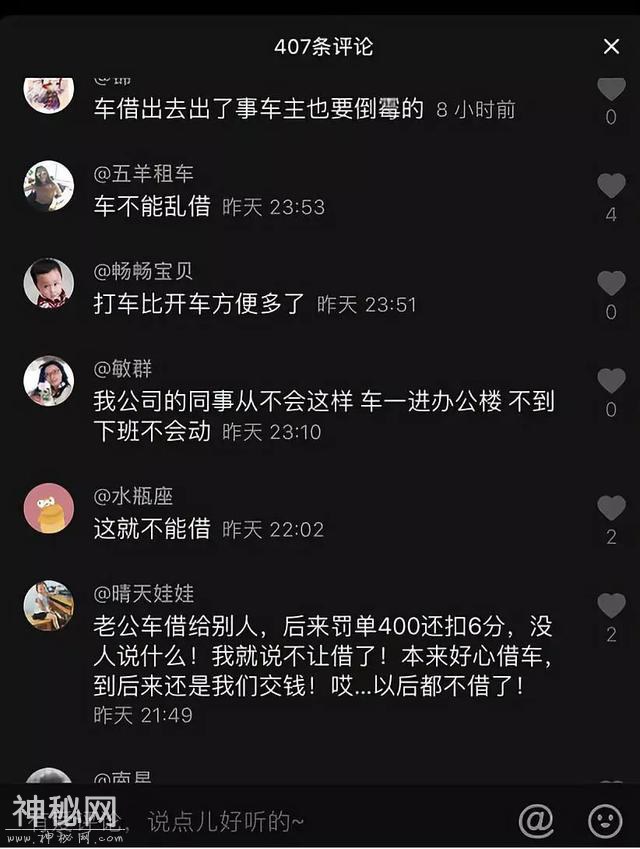Viewport: 640px width, 849px height.
Task: Open 五羊租车's profile avatar
Action: [x=48, y=185]
